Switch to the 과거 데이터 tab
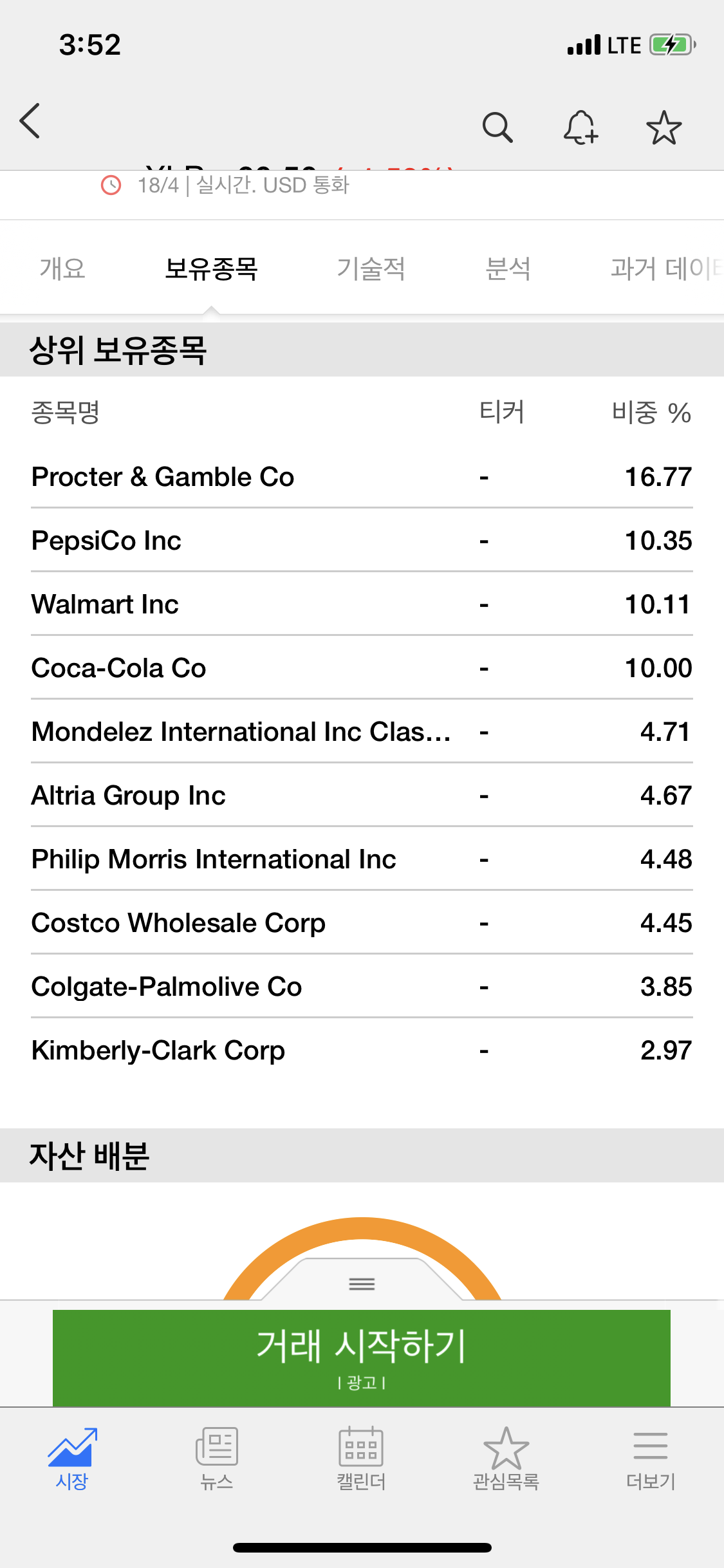 (x=666, y=268)
